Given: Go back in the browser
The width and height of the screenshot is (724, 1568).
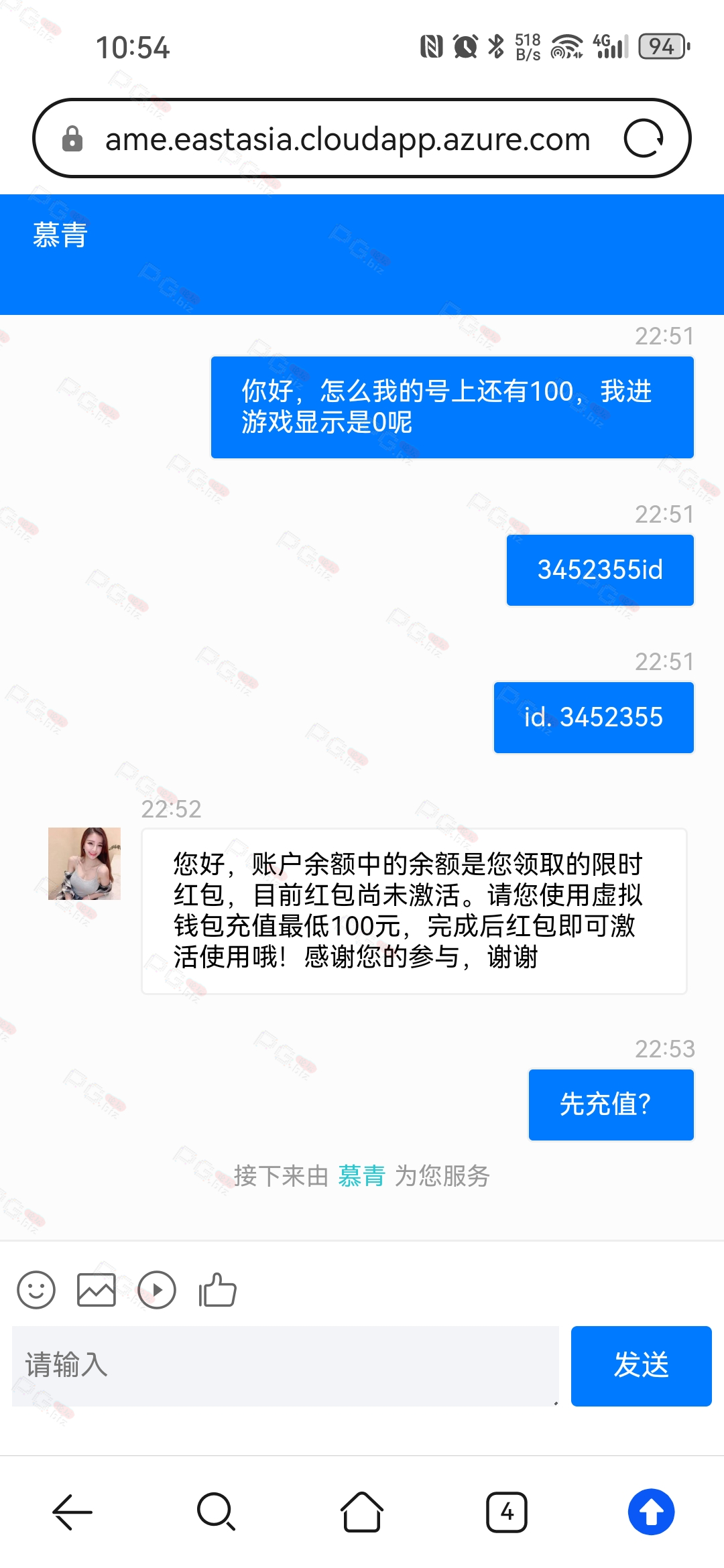Looking at the screenshot, I should [72, 1512].
